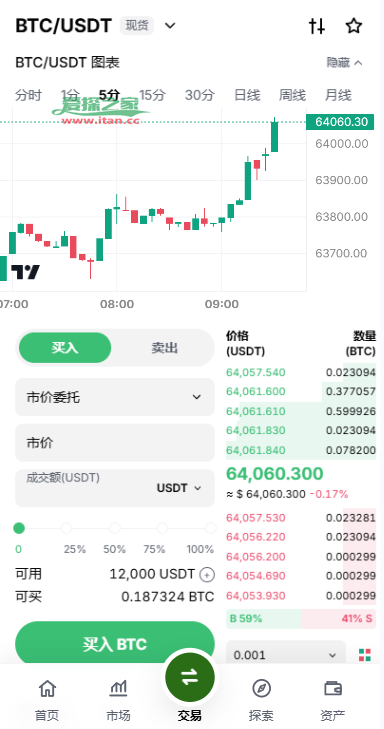Open the 0.001 depth precision dropdown
384x729 pixels.
pyautogui.click(x=285, y=655)
